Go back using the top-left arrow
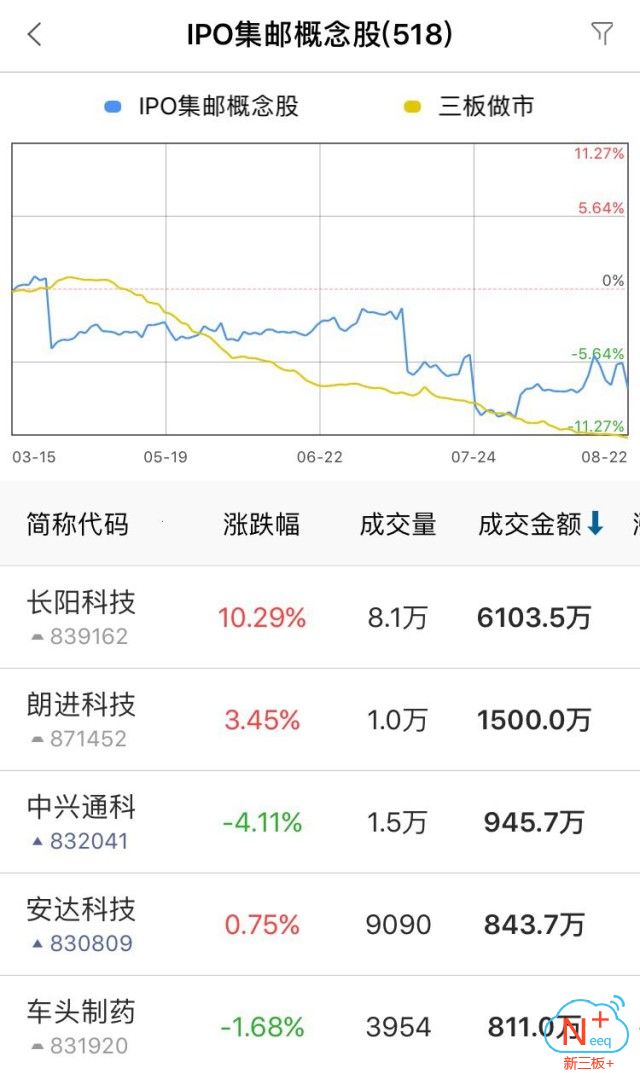Screen dimensions: 640x1073 [x=34, y=34]
